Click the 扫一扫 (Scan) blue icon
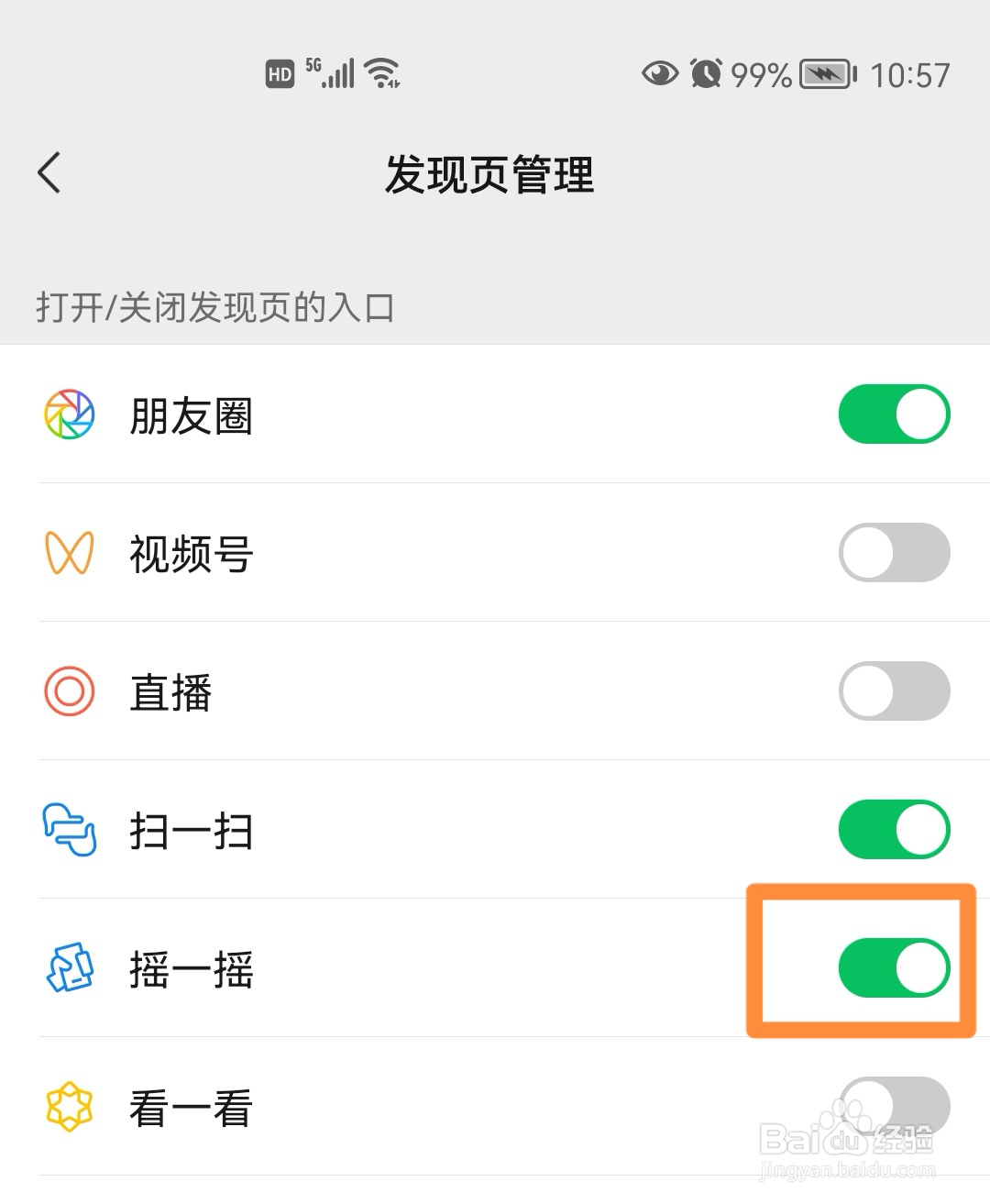 click(69, 830)
